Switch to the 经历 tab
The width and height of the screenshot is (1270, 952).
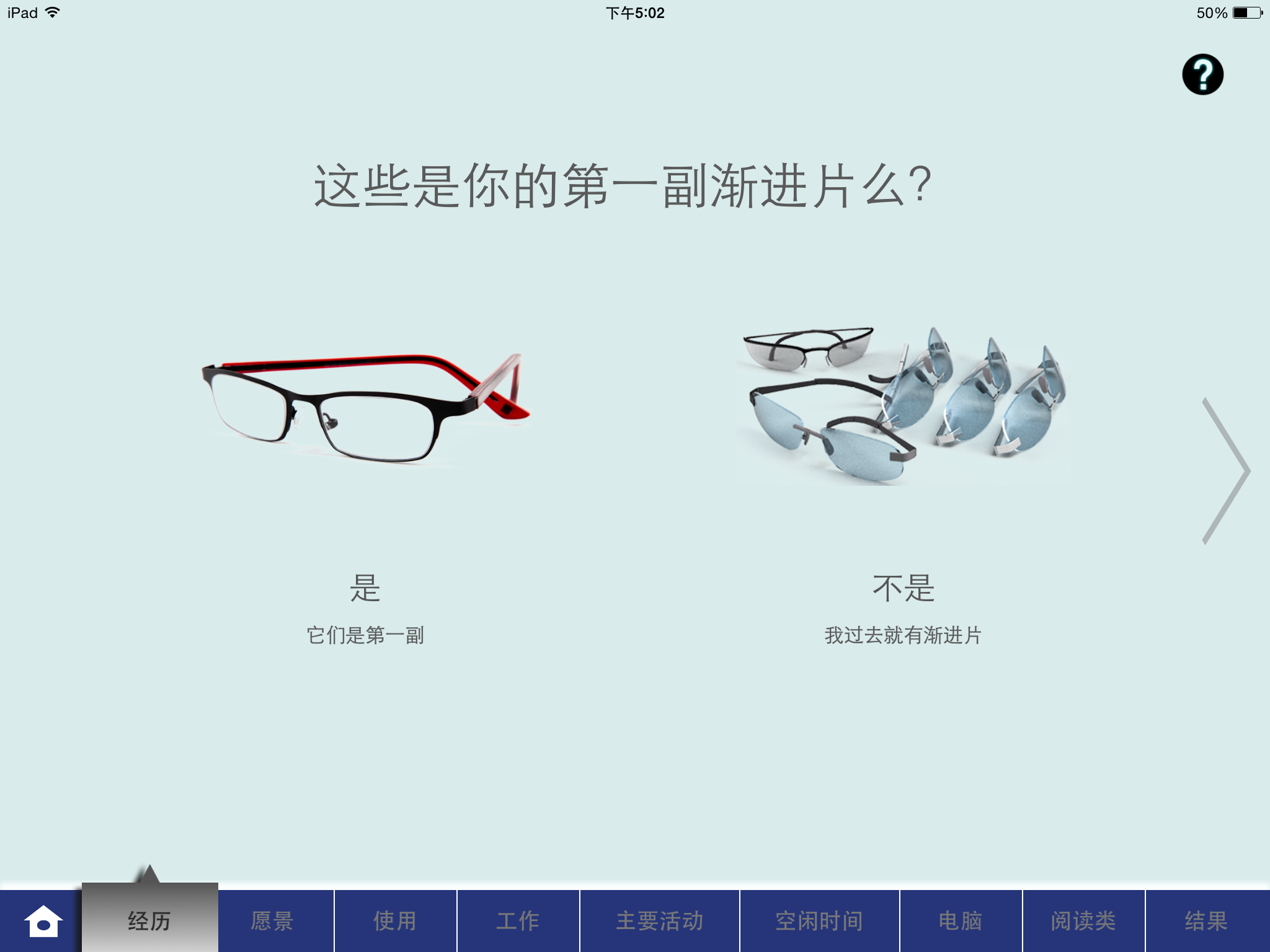point(149,921)
